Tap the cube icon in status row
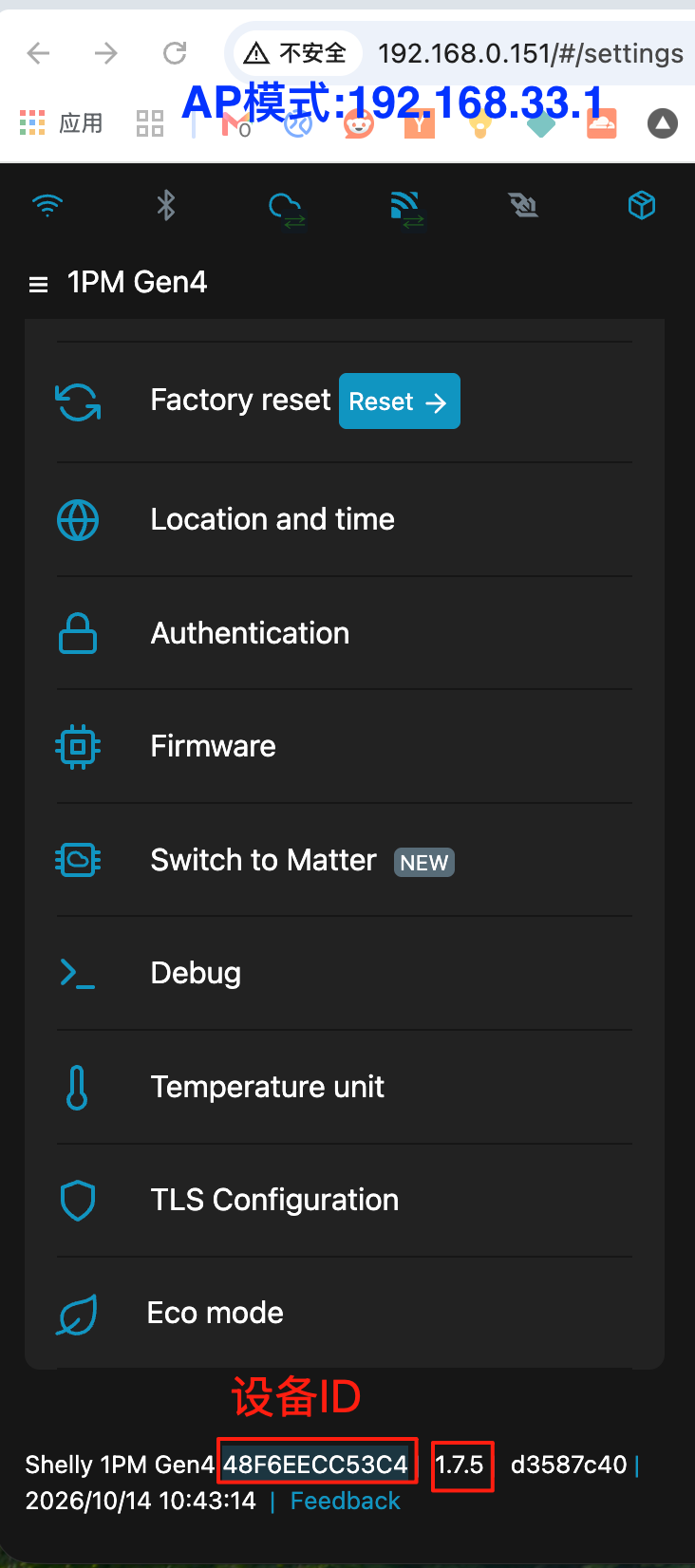 (x=642, y=205)
